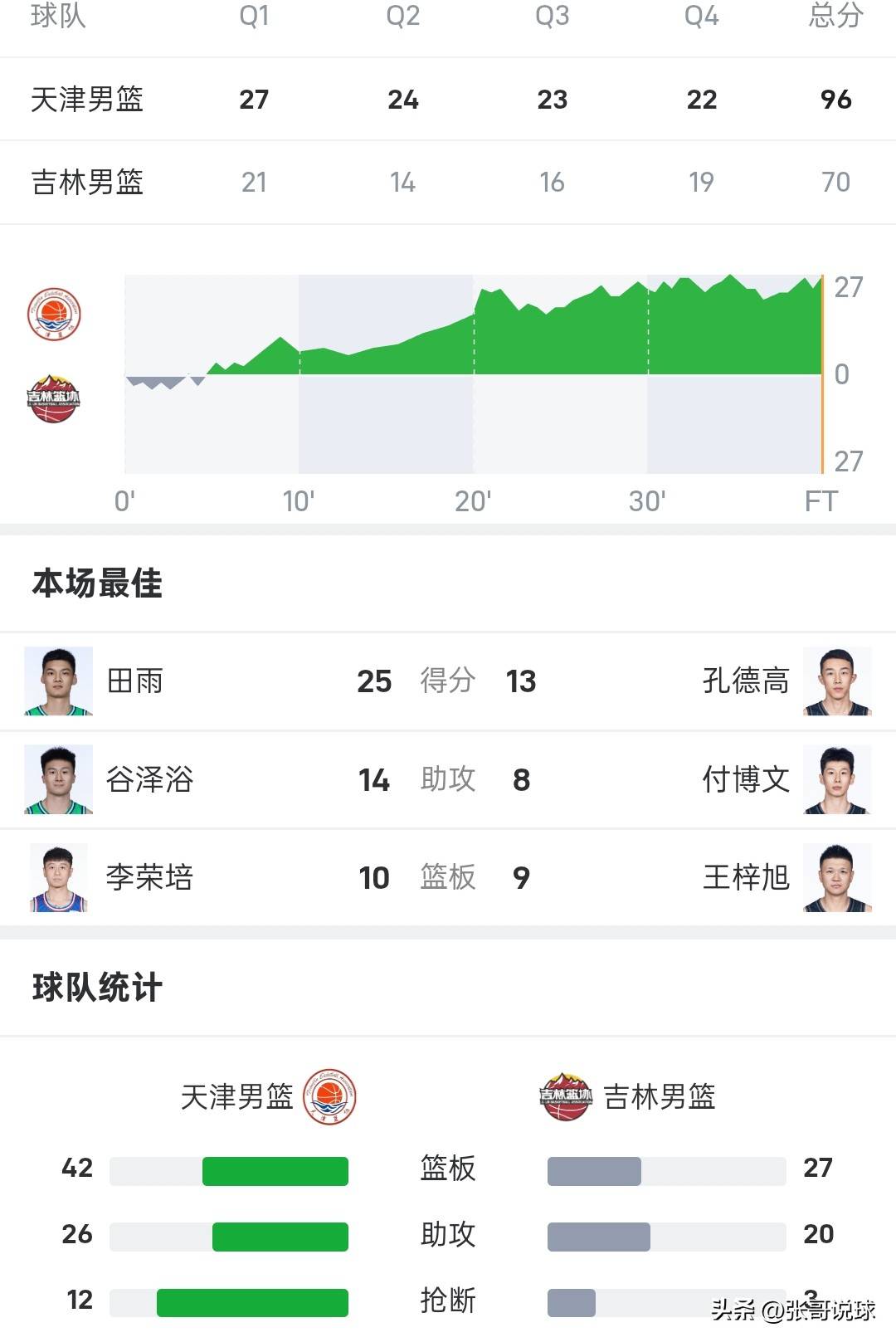Viewport: 896px width, 1342px height.
Task: Click 孔德高's player avatar
Action: [x=837, y=681]
